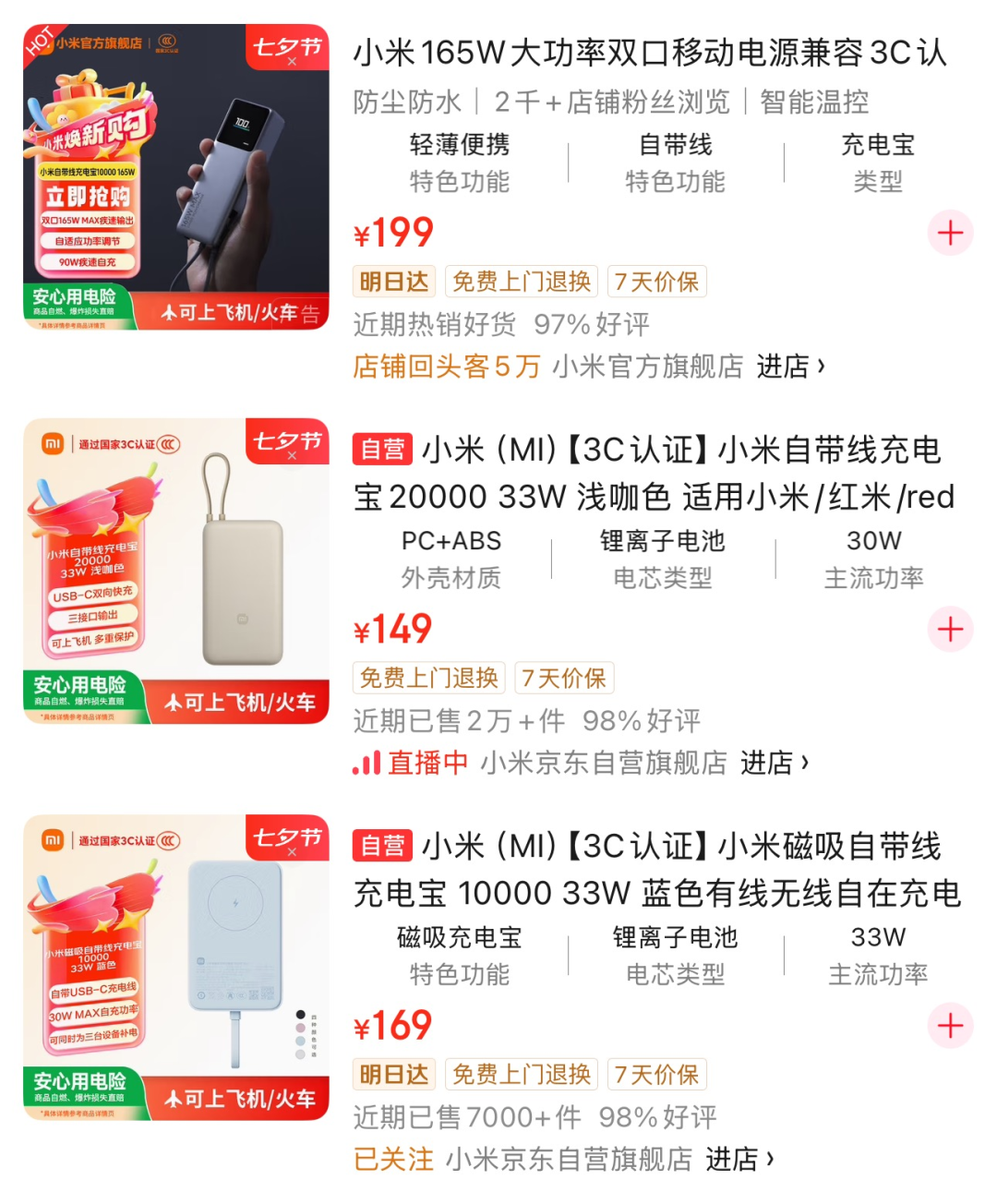The width and height of the screenshot is (997, 1204).
Task: Enter the 小米官方旗舰店 store via 进店
Action: coord(790,367)
